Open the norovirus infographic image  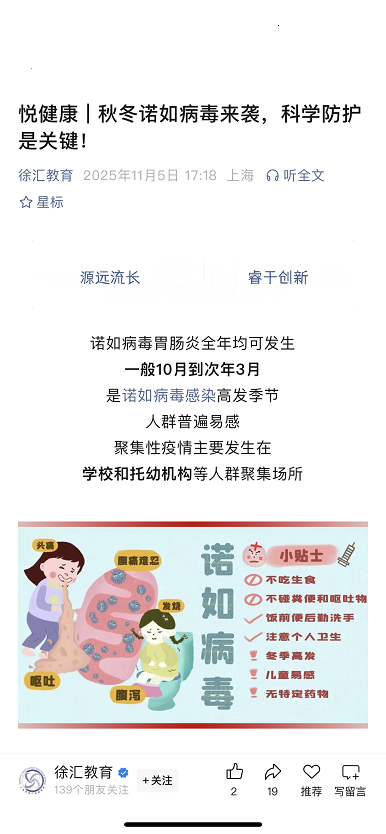[x=193, y=625]
